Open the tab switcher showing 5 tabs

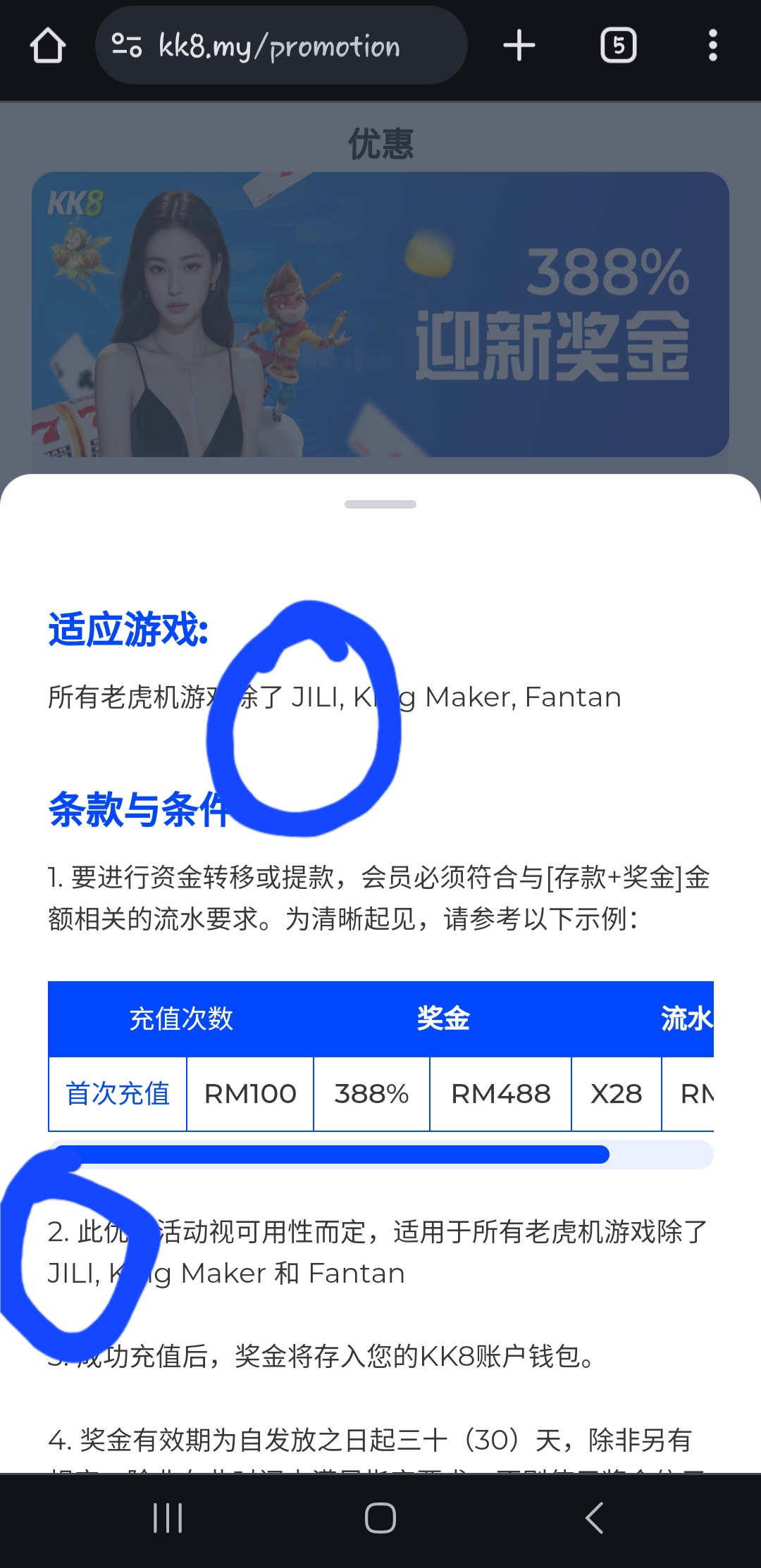click(618, 46)
